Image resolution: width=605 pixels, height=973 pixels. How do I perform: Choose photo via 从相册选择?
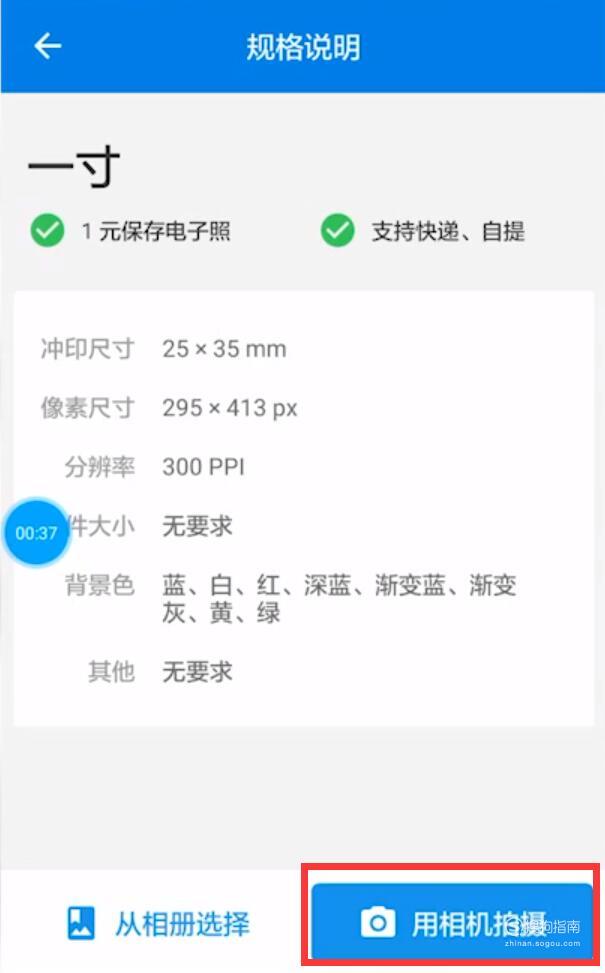pyautogui.click(x=157, y=923)
